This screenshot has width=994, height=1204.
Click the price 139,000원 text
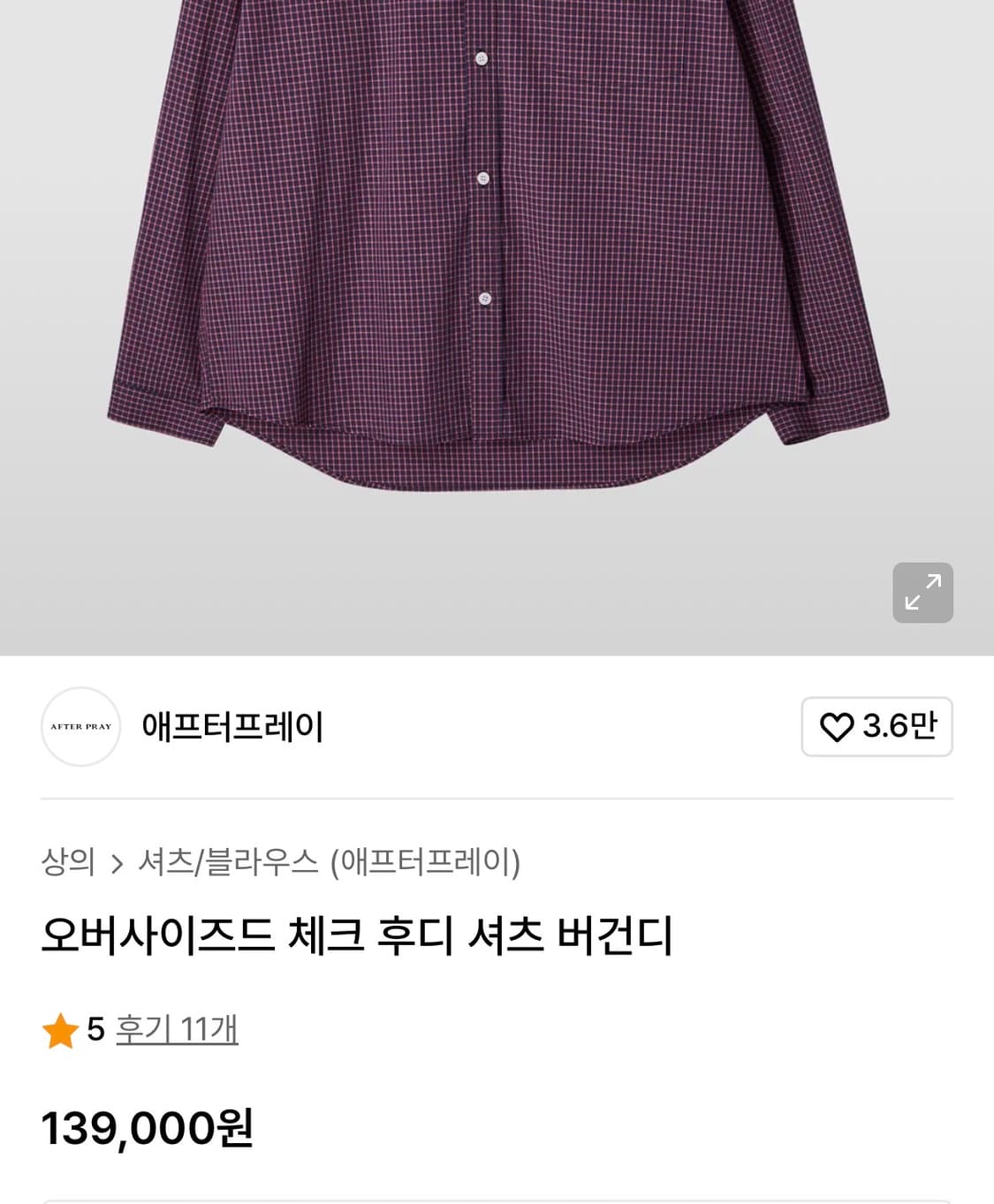tap(147, 1127)
